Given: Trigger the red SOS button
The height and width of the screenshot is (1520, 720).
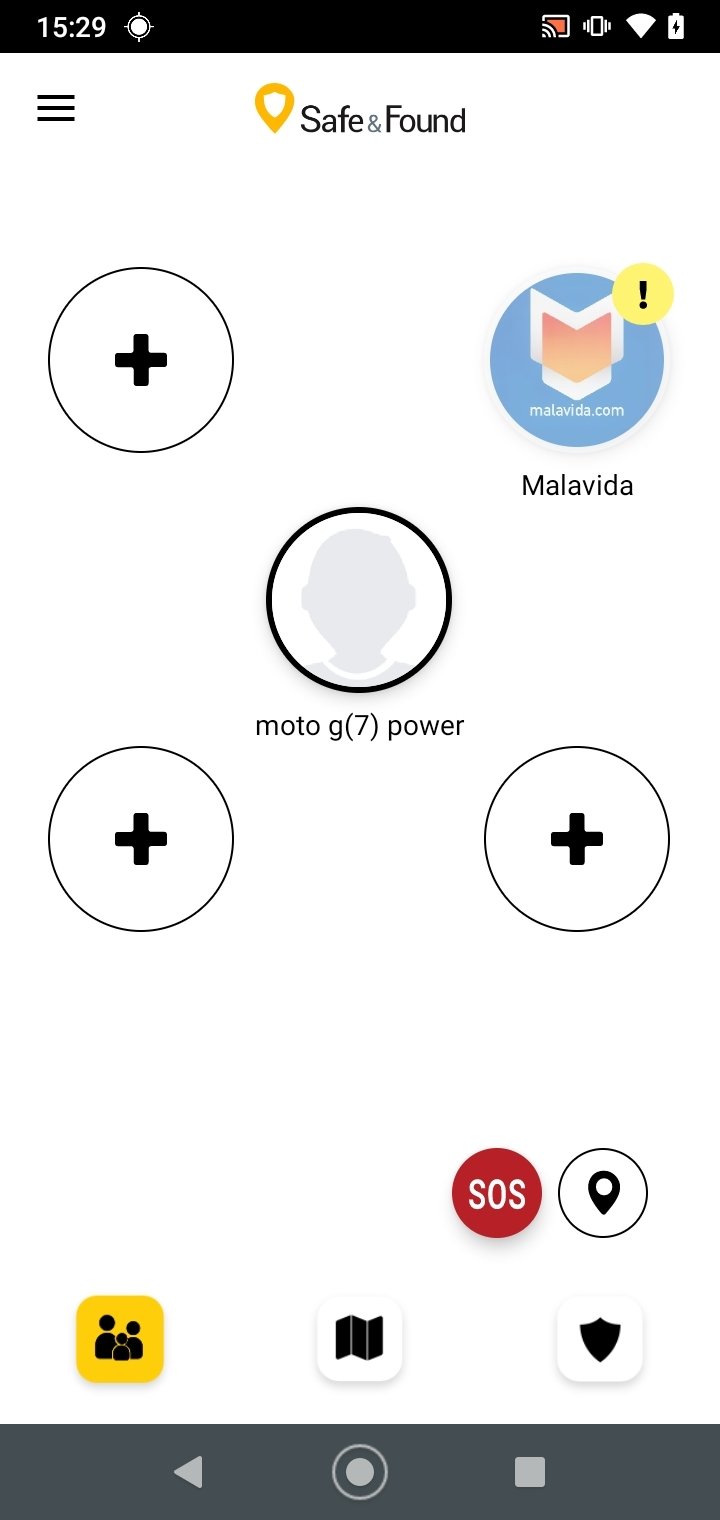Looking at the screenshot, I should tap(497, 1193).
